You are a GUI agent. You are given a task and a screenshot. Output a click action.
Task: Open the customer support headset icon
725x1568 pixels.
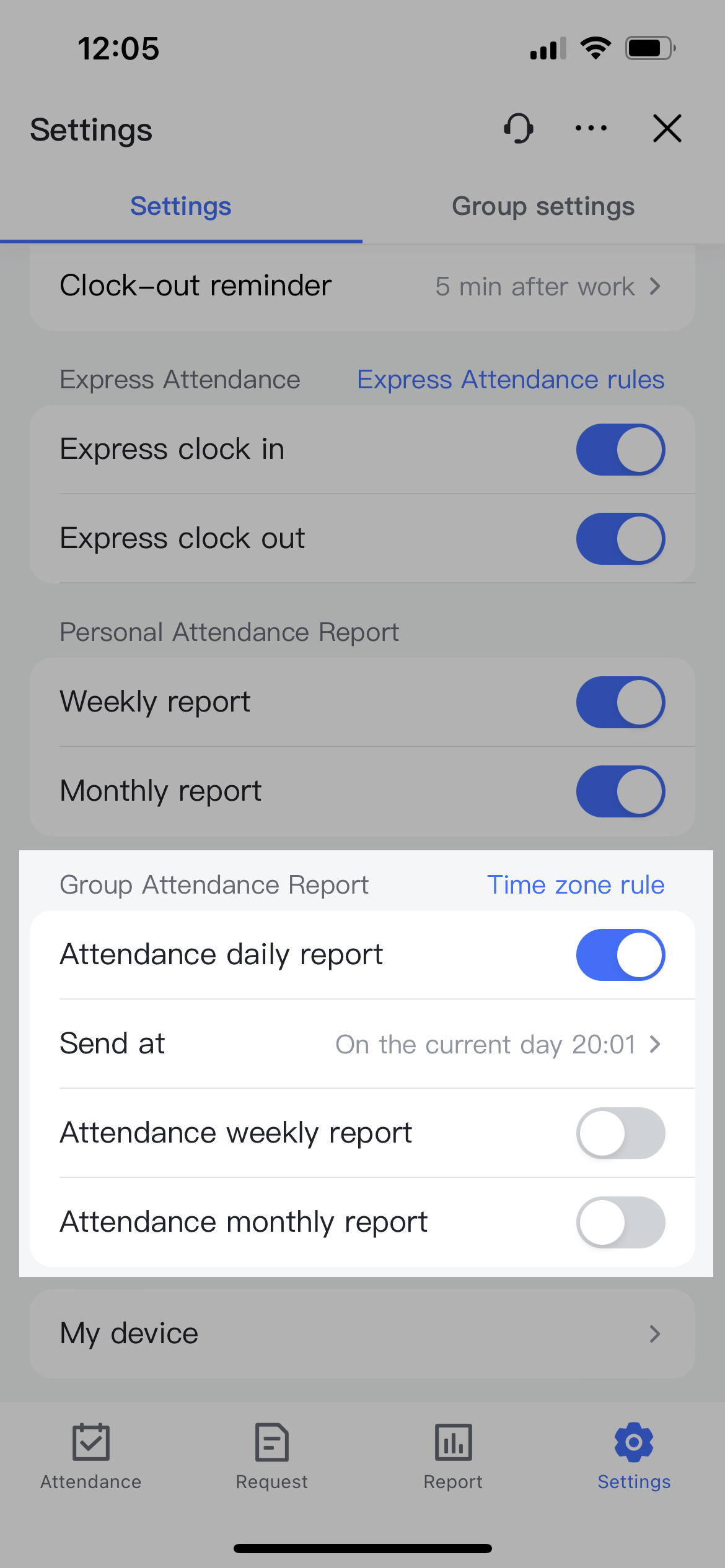pos(518,129)
